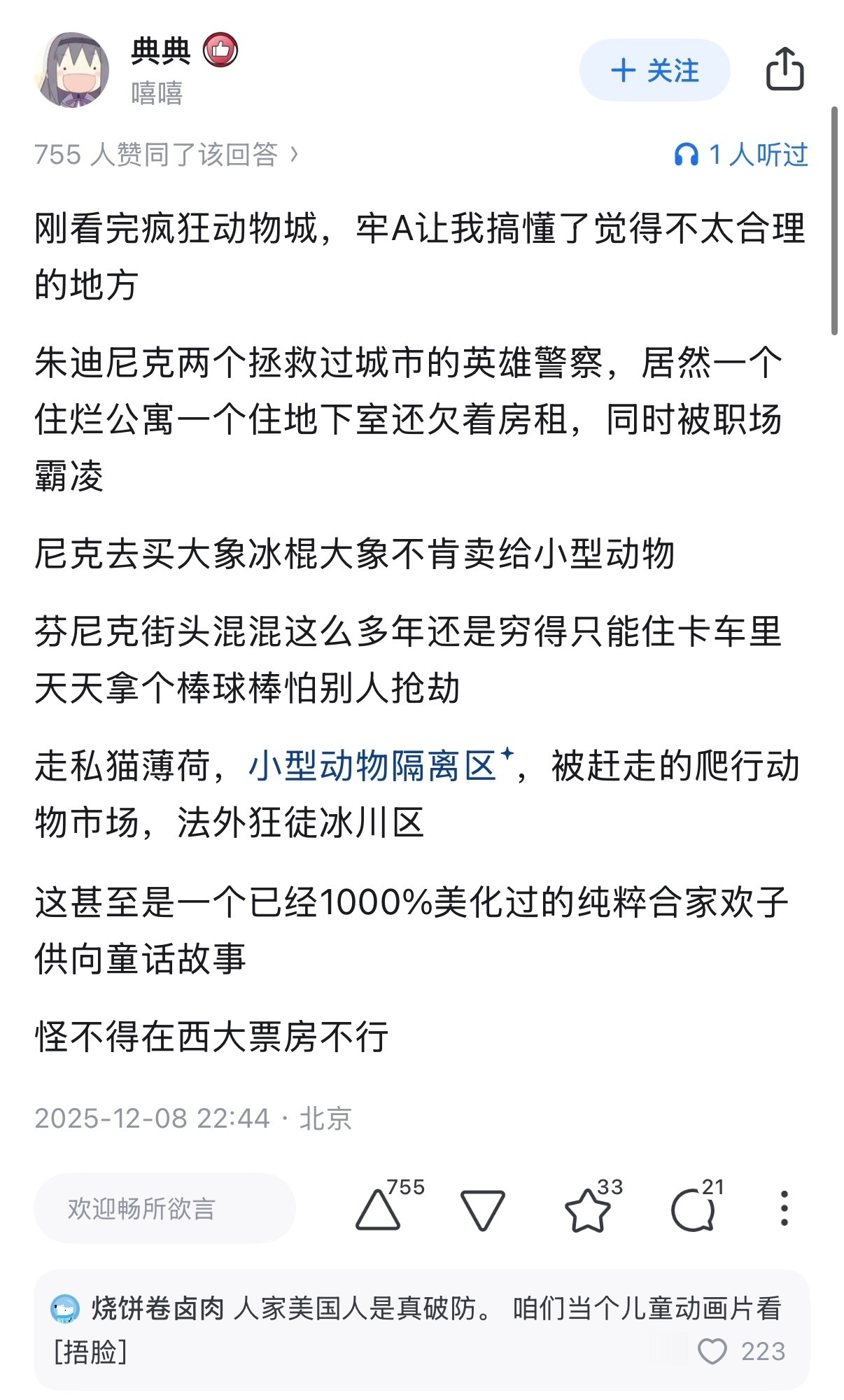View the 755 people who upvoted
844x1400 pixels.
click(x=167, y=155)
